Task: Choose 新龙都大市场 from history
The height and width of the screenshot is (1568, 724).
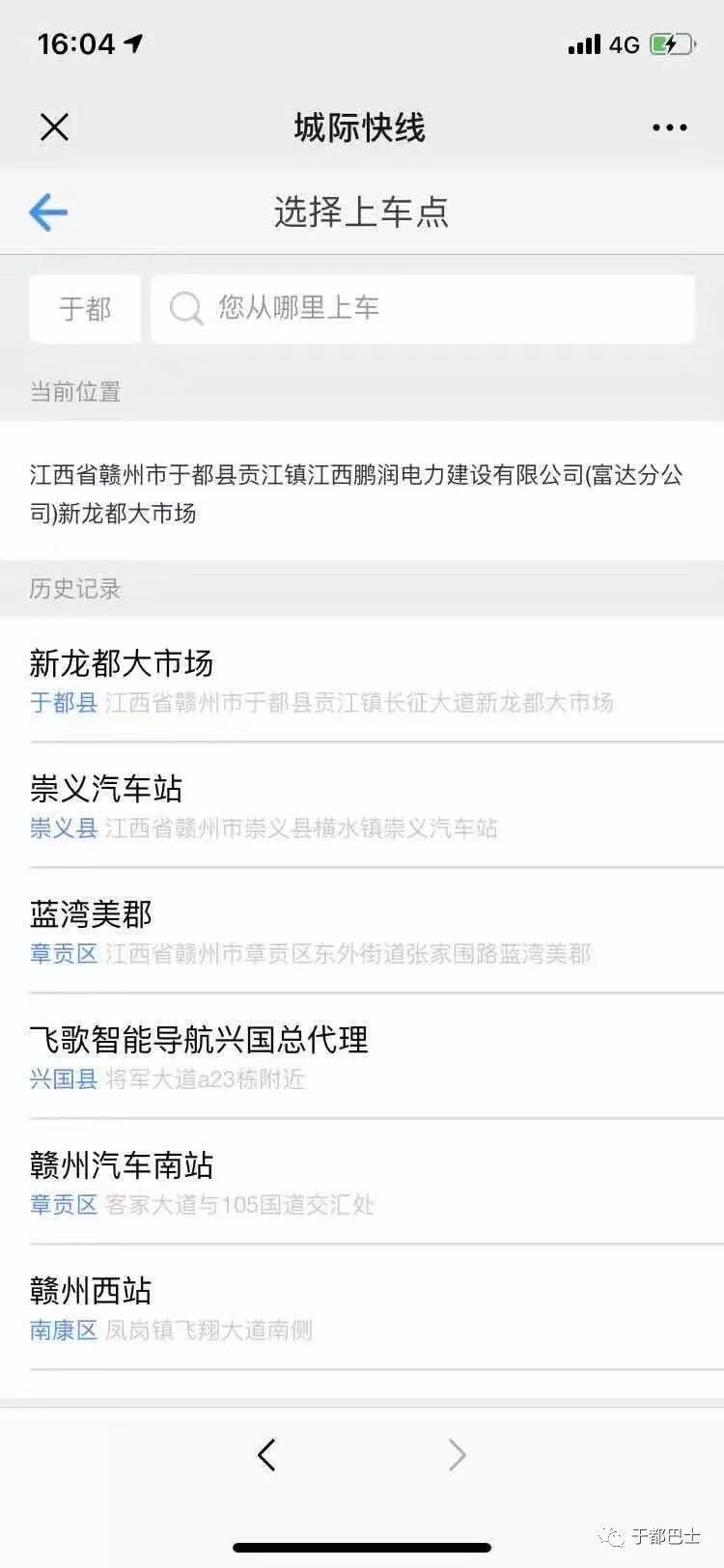Action: (362, 680)
